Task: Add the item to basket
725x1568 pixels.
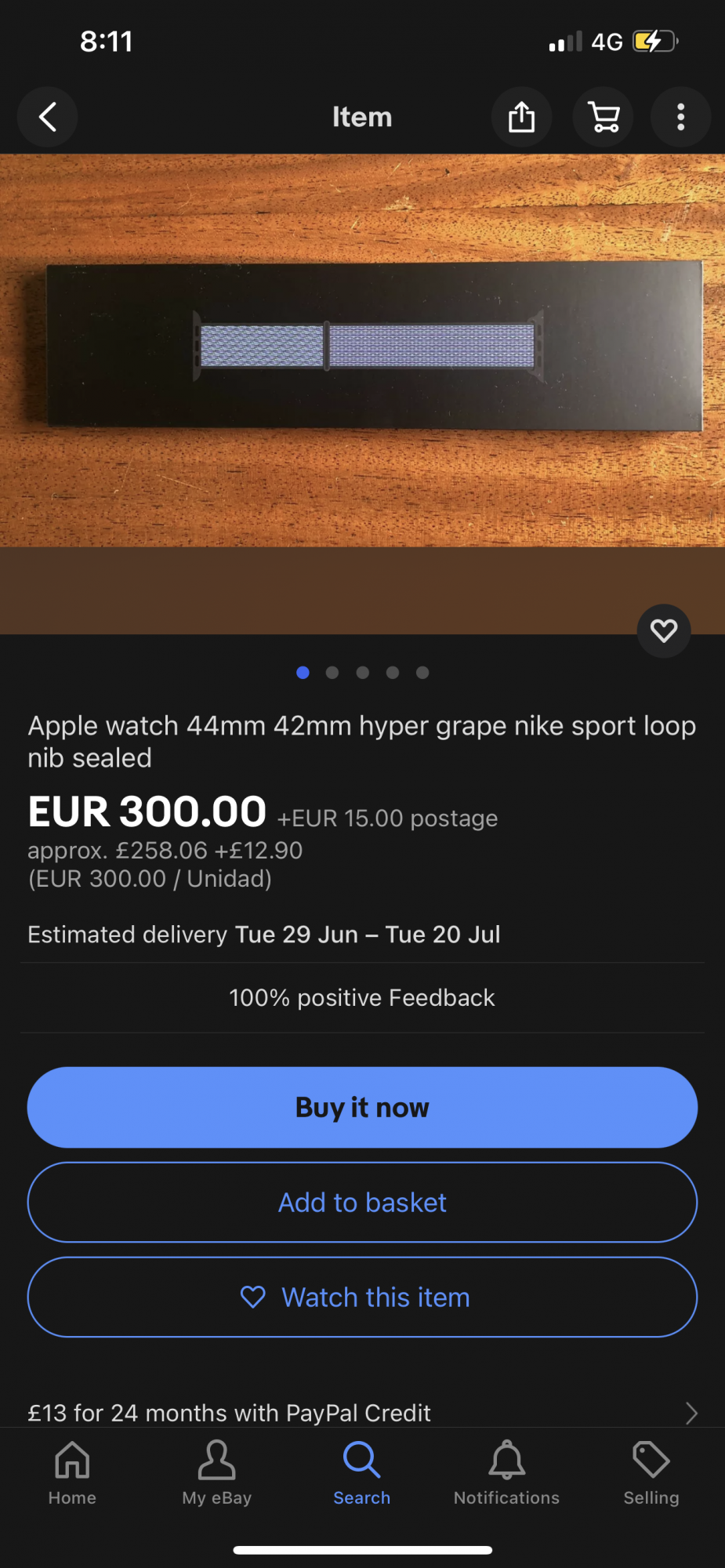Action: (362, 1202)
